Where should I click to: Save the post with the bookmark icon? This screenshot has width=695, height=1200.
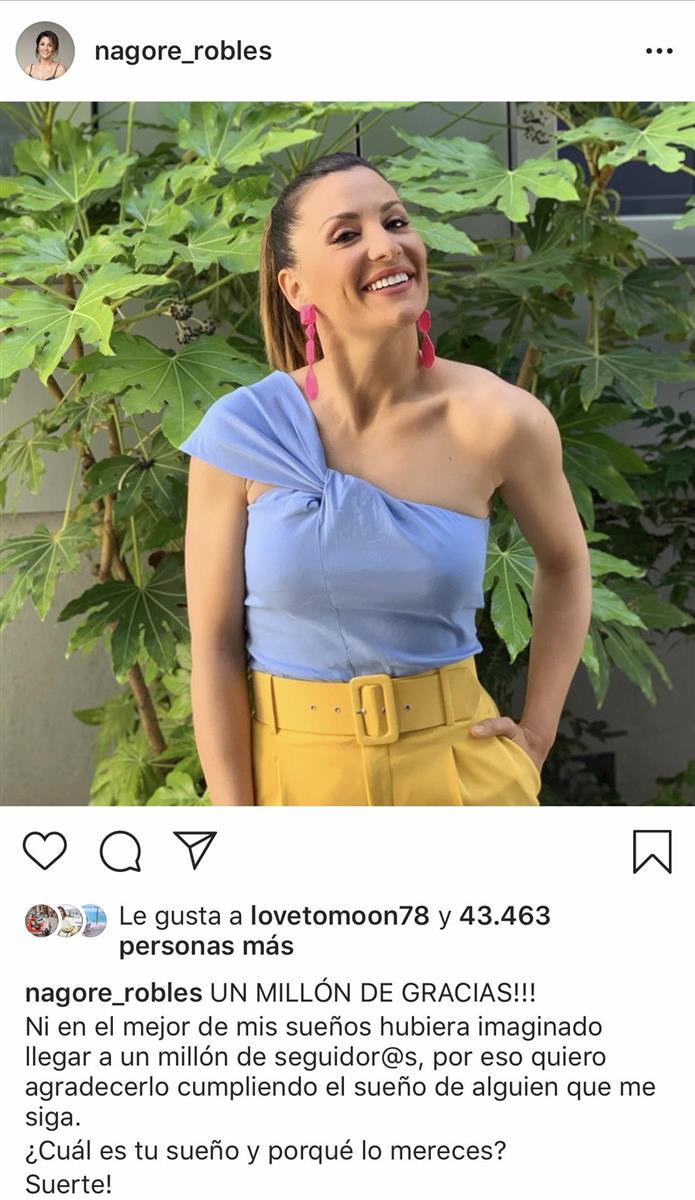tap(652, 851)
